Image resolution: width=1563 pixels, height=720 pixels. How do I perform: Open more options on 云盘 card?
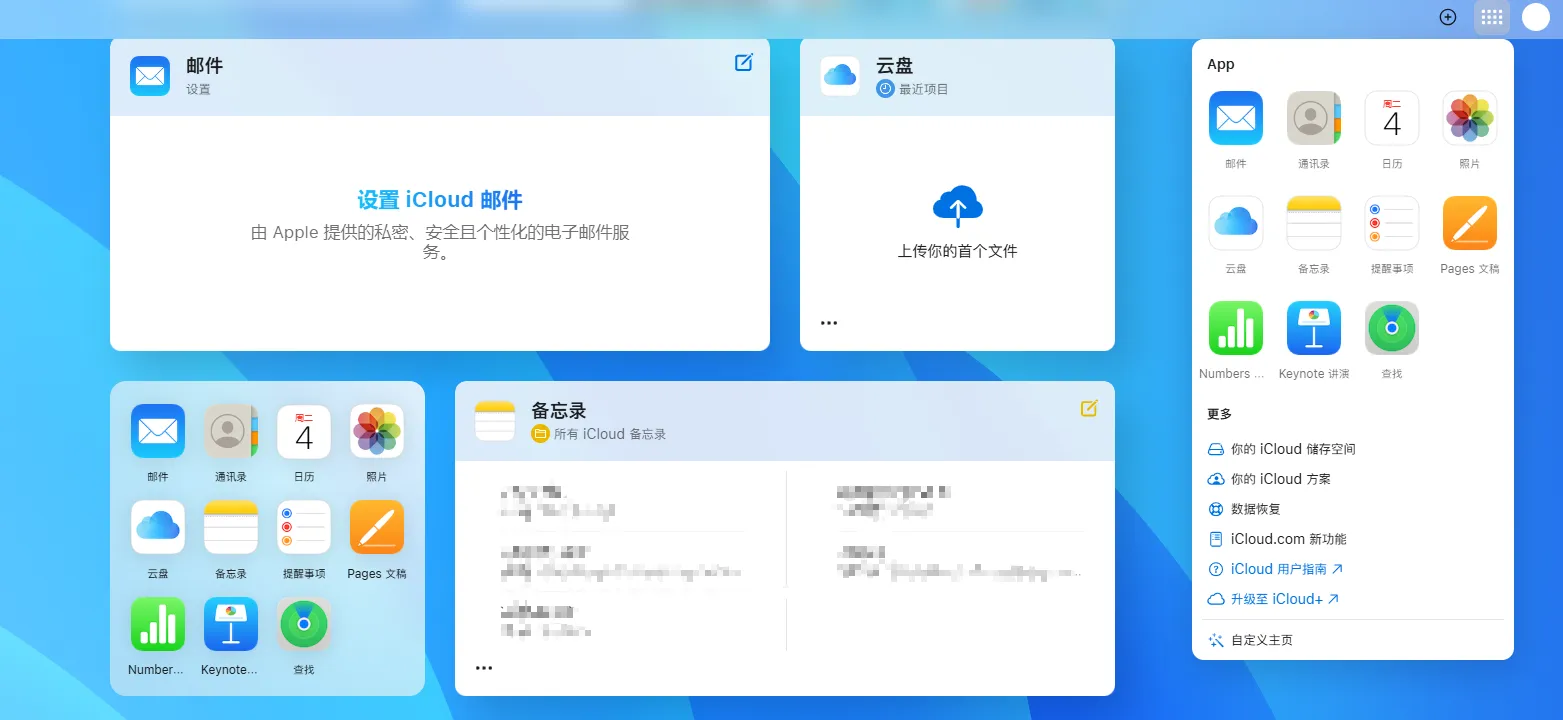point(828,323)
